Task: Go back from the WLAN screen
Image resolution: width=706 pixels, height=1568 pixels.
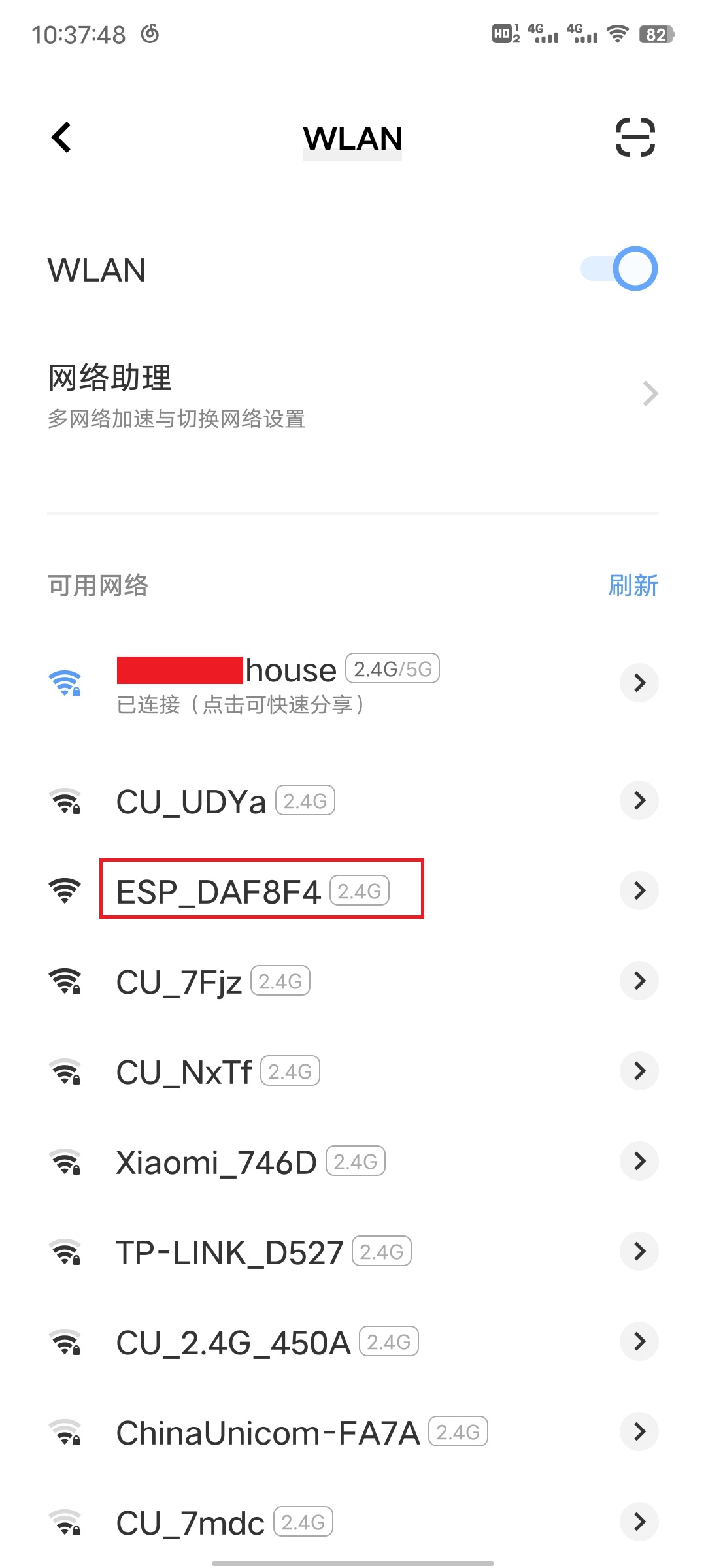Action: (61, 138)
